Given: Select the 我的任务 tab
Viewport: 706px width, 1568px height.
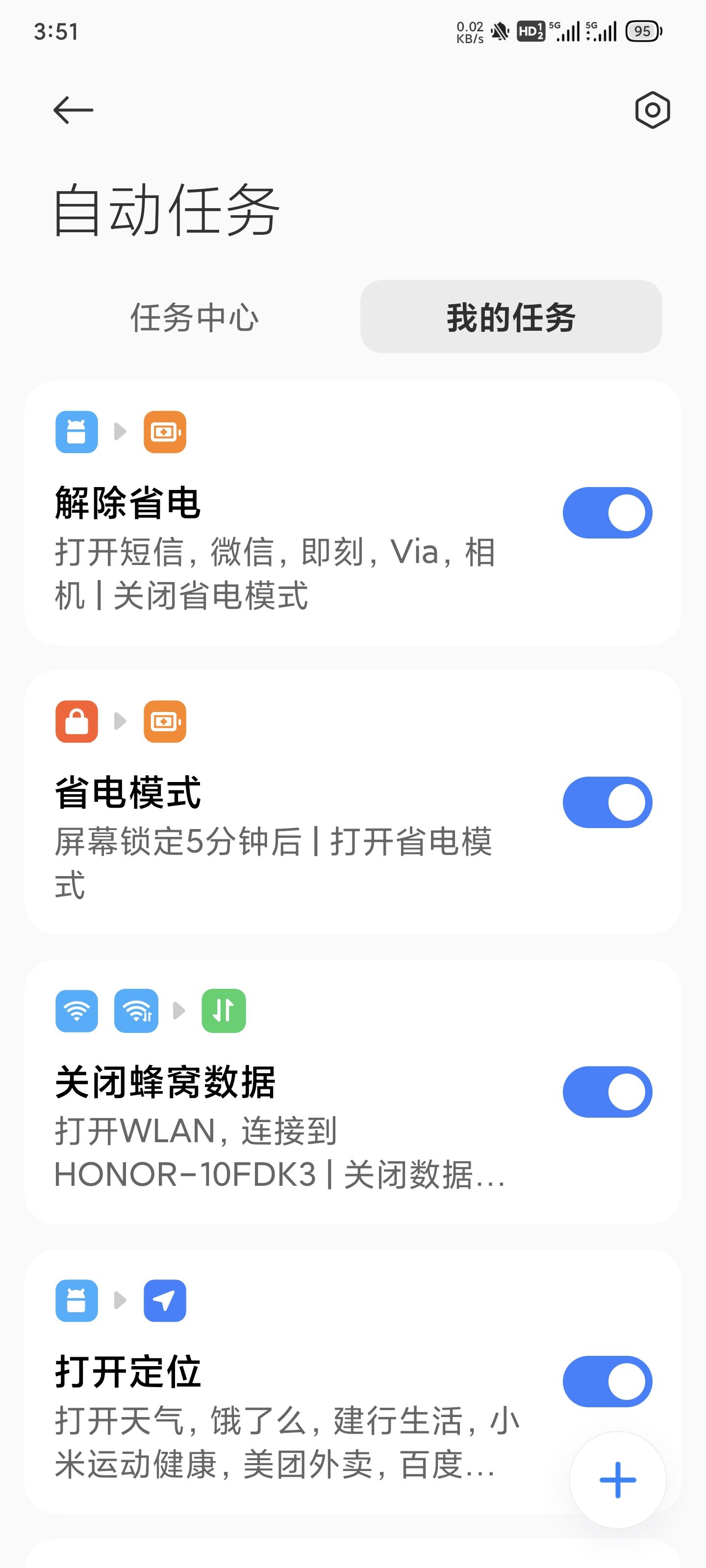Looking at the screenshot, I should click(510, 317).
